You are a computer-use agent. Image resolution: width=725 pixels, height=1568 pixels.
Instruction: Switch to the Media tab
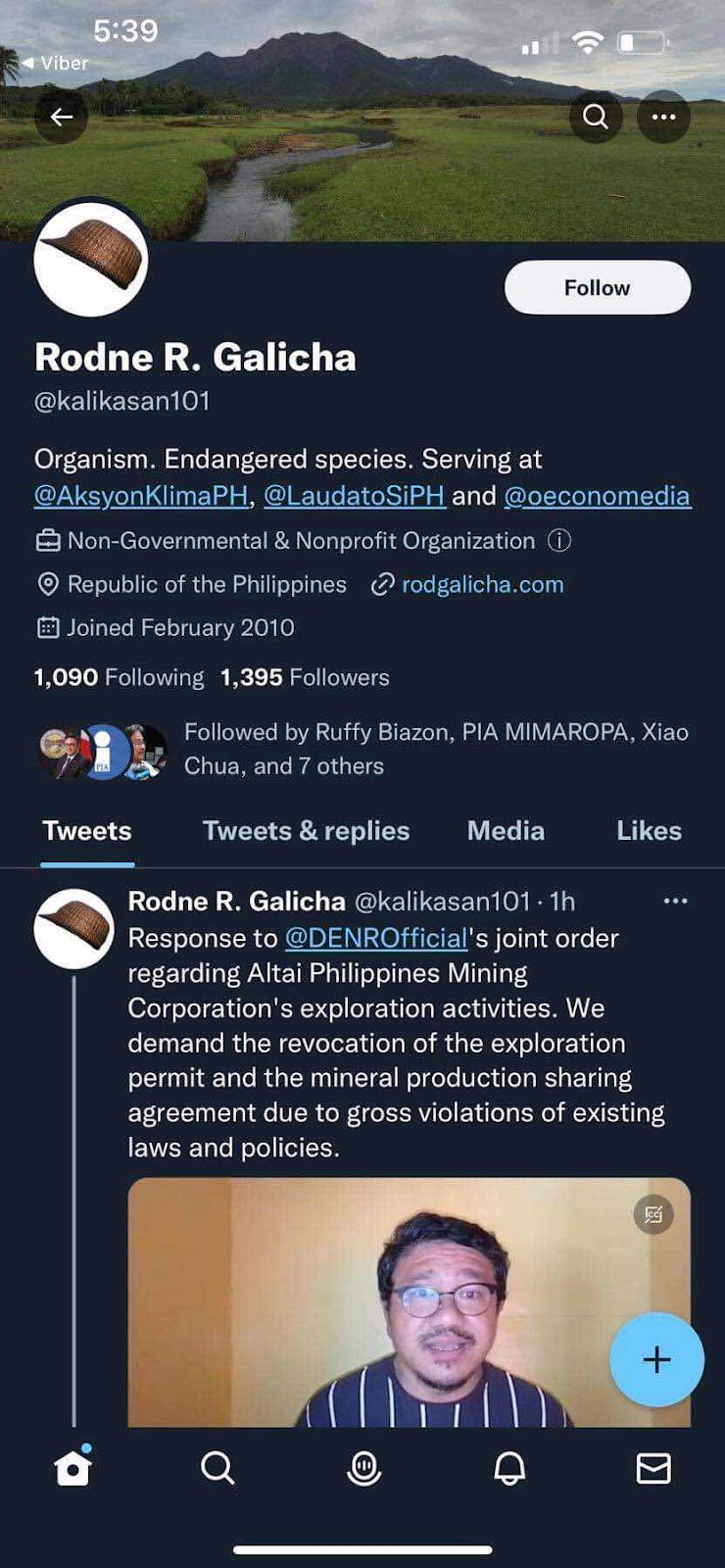(x=506, y=831)
